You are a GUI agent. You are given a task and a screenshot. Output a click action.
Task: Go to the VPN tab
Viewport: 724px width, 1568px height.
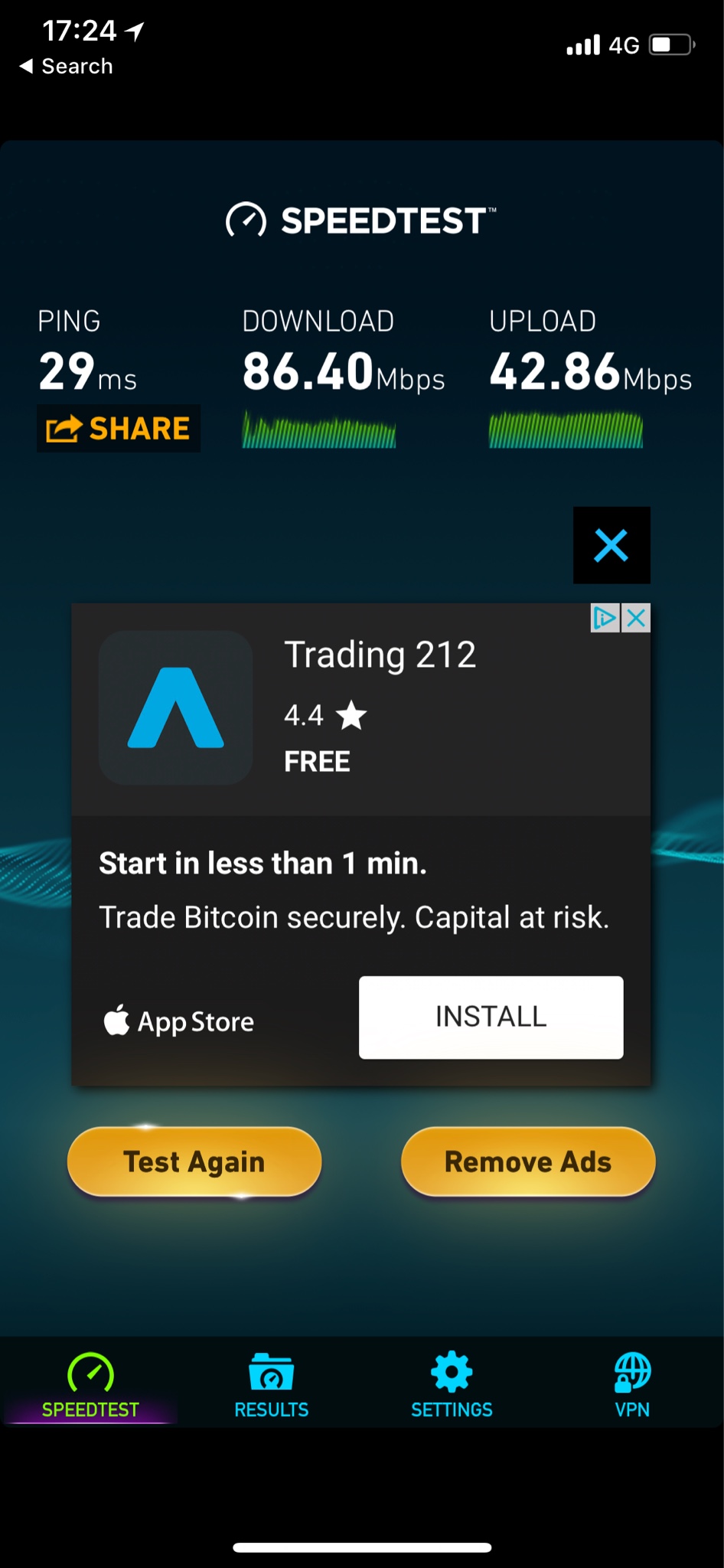(632, 1386)
